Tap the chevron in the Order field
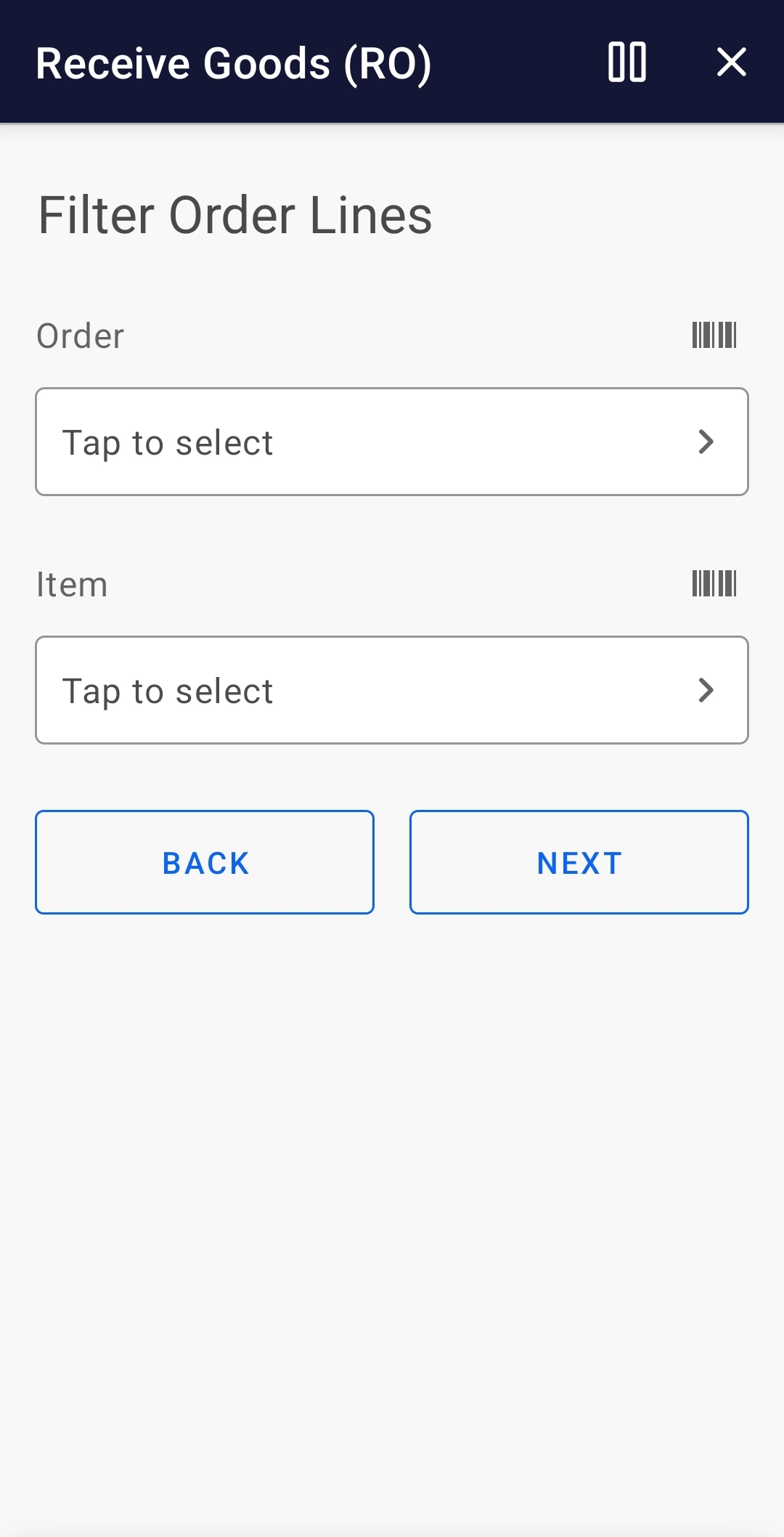784x1537 pixels. 706,441
